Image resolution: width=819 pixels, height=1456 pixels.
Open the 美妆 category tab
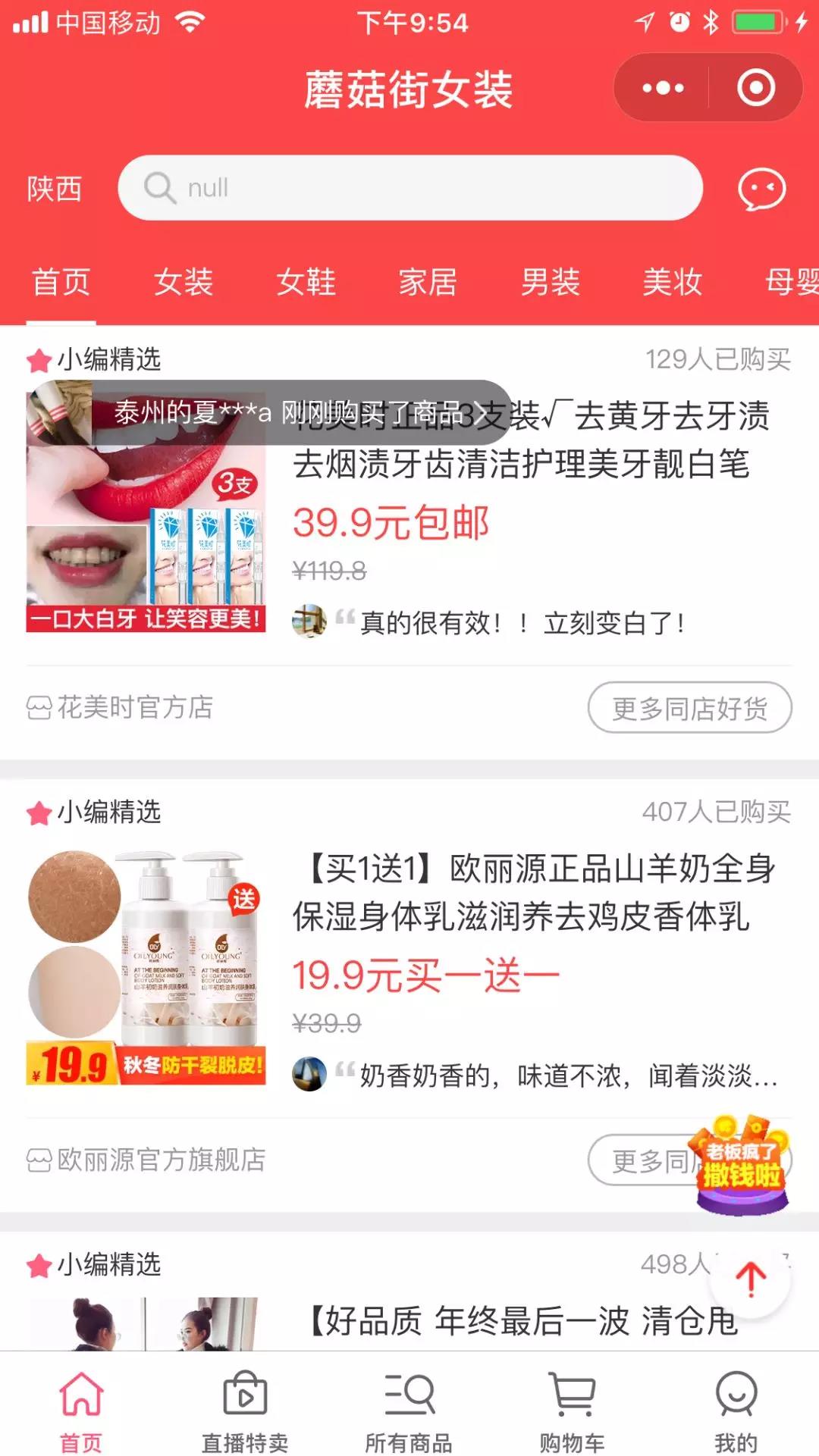coord(672,282)
